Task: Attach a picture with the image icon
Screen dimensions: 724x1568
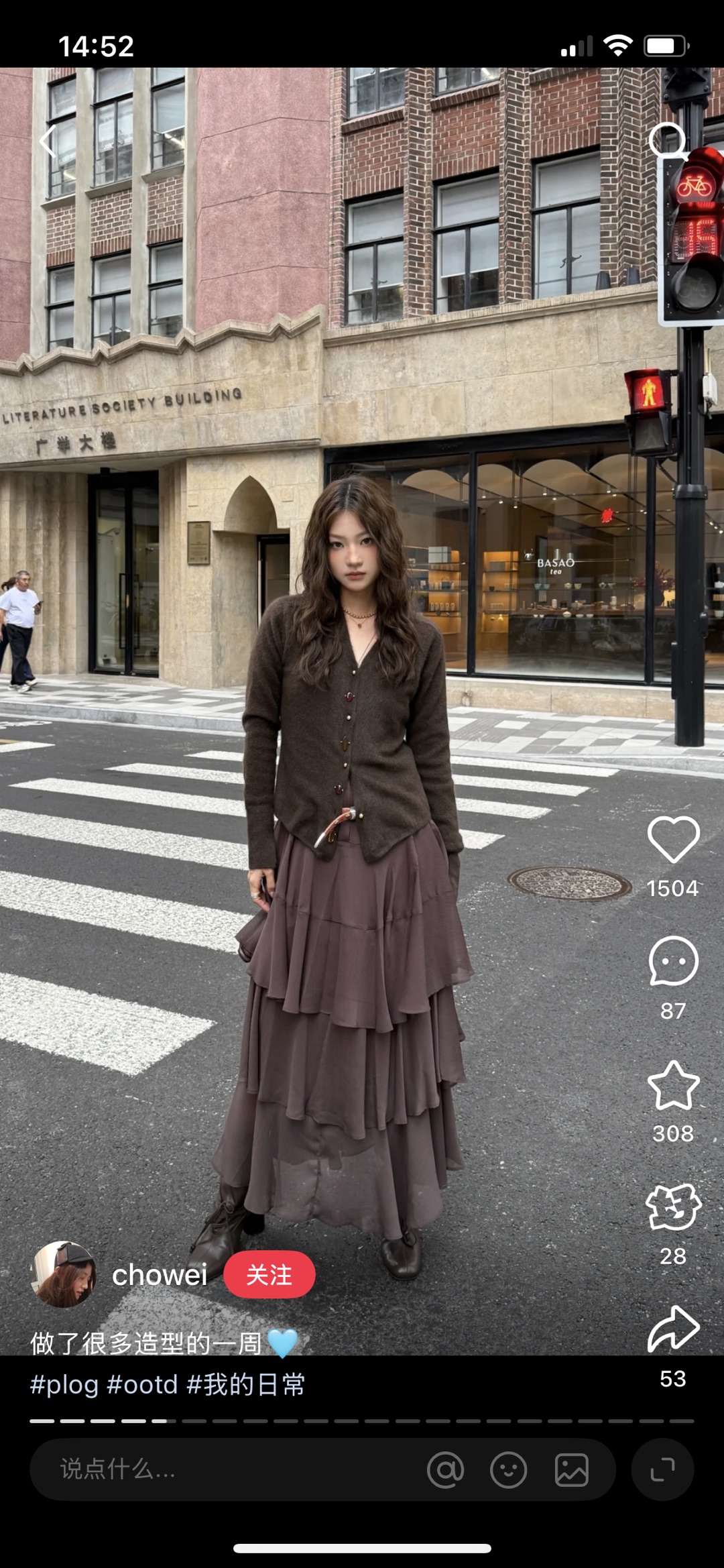Action: click(571, 1470)
